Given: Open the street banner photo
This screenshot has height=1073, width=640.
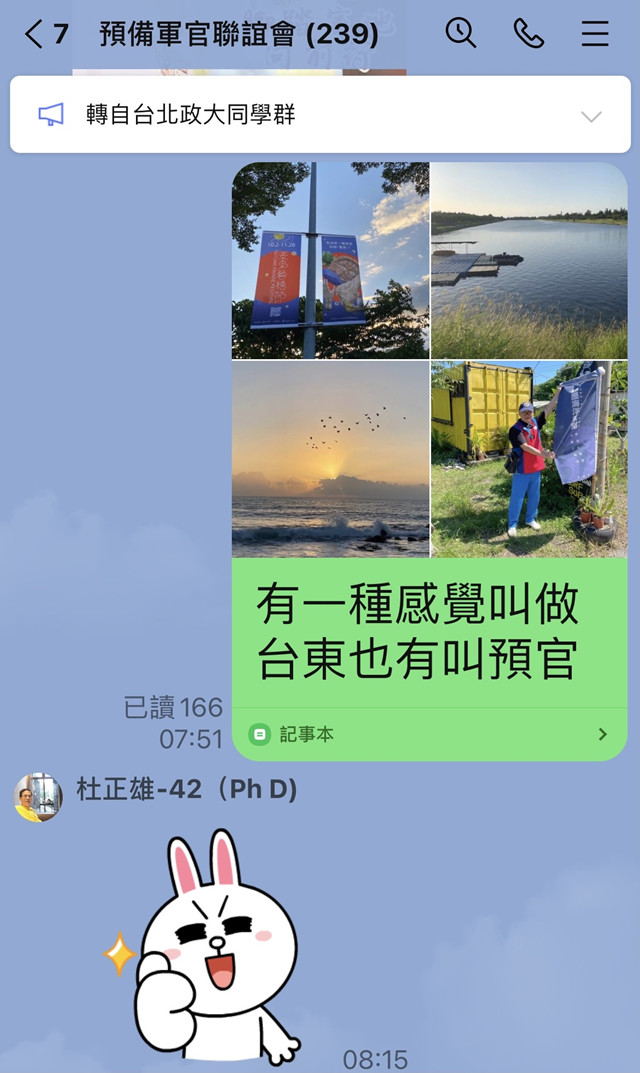Looking at the screenshot, I should (331, 261).
